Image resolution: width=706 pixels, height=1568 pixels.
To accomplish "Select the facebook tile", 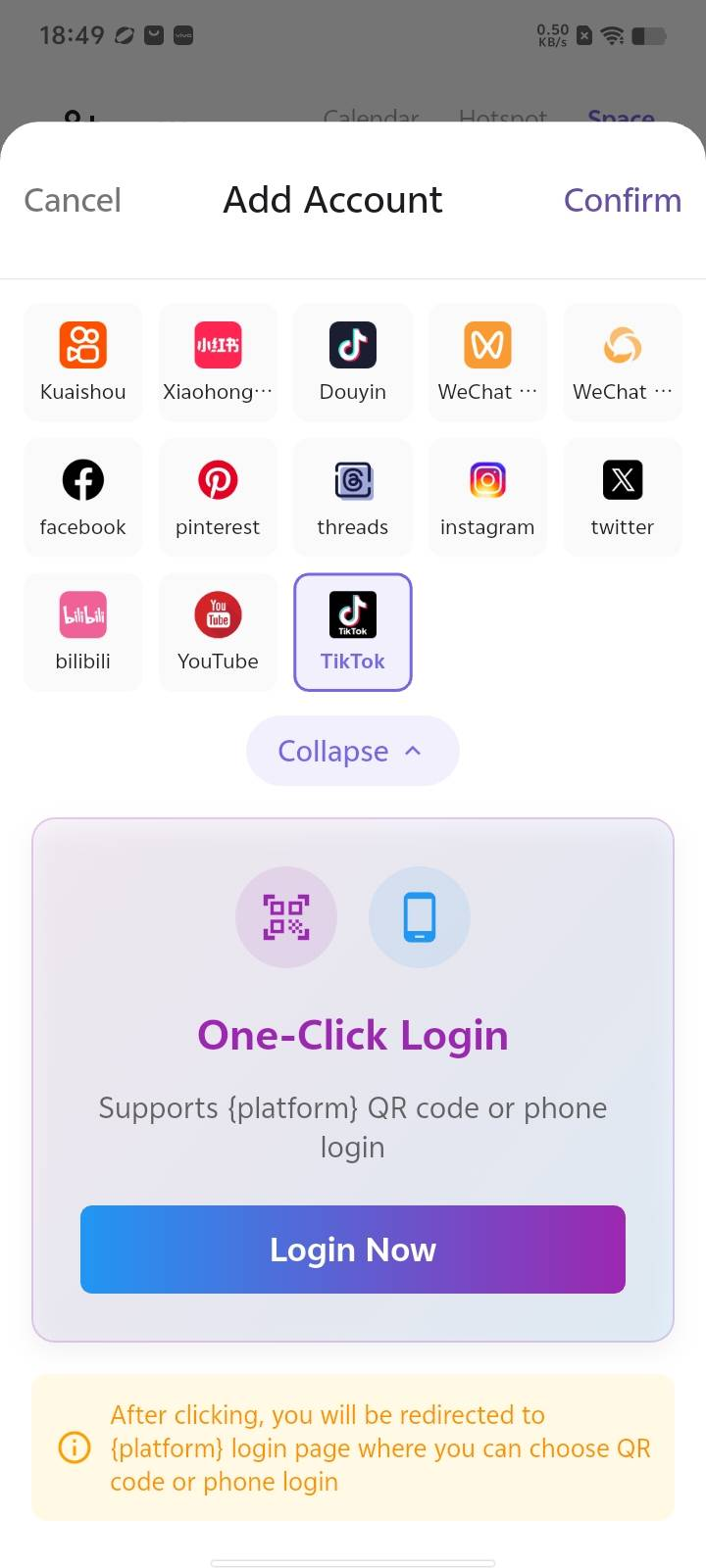I will click(x=83, y=498).
